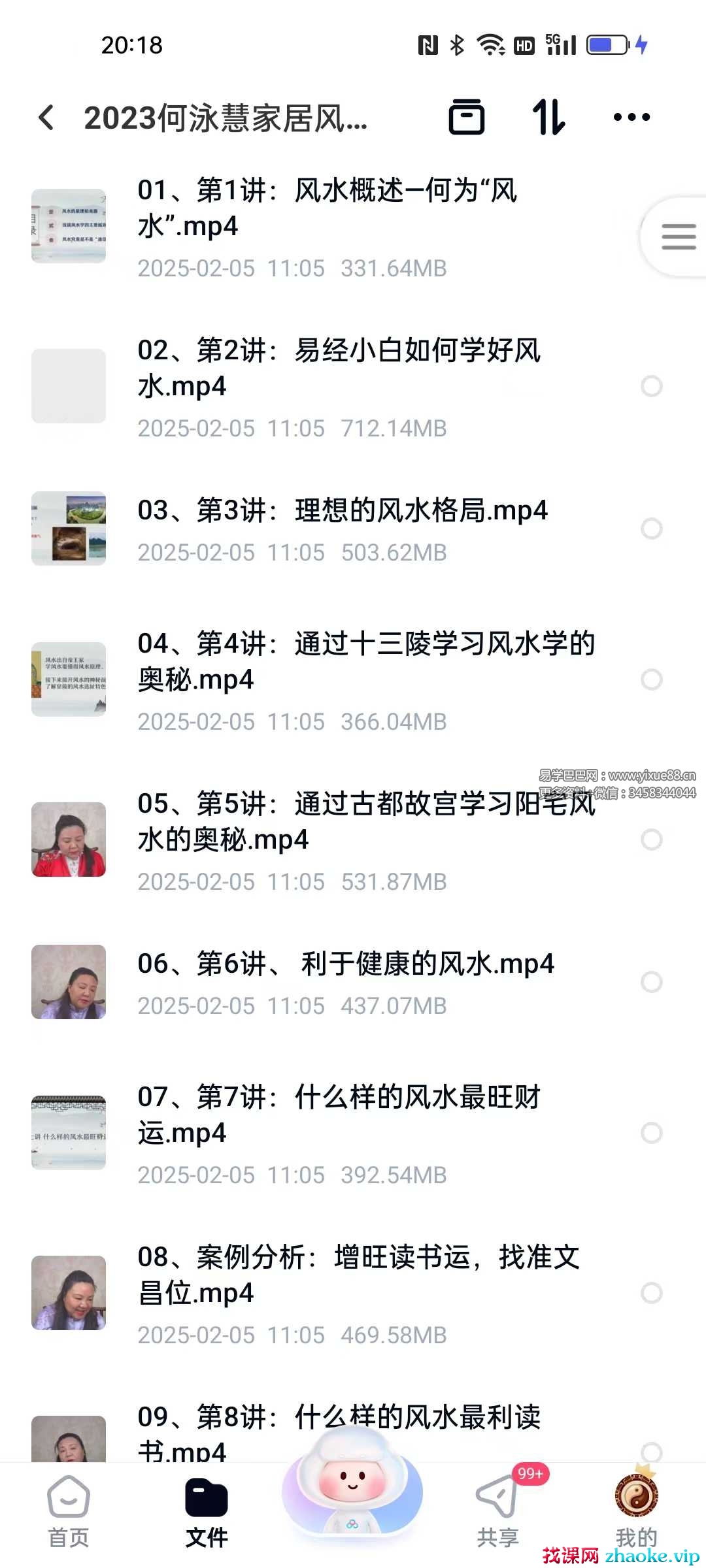Open video 01、第1讲 风水概述
The image size is (706, 1568).
(327, 208)
